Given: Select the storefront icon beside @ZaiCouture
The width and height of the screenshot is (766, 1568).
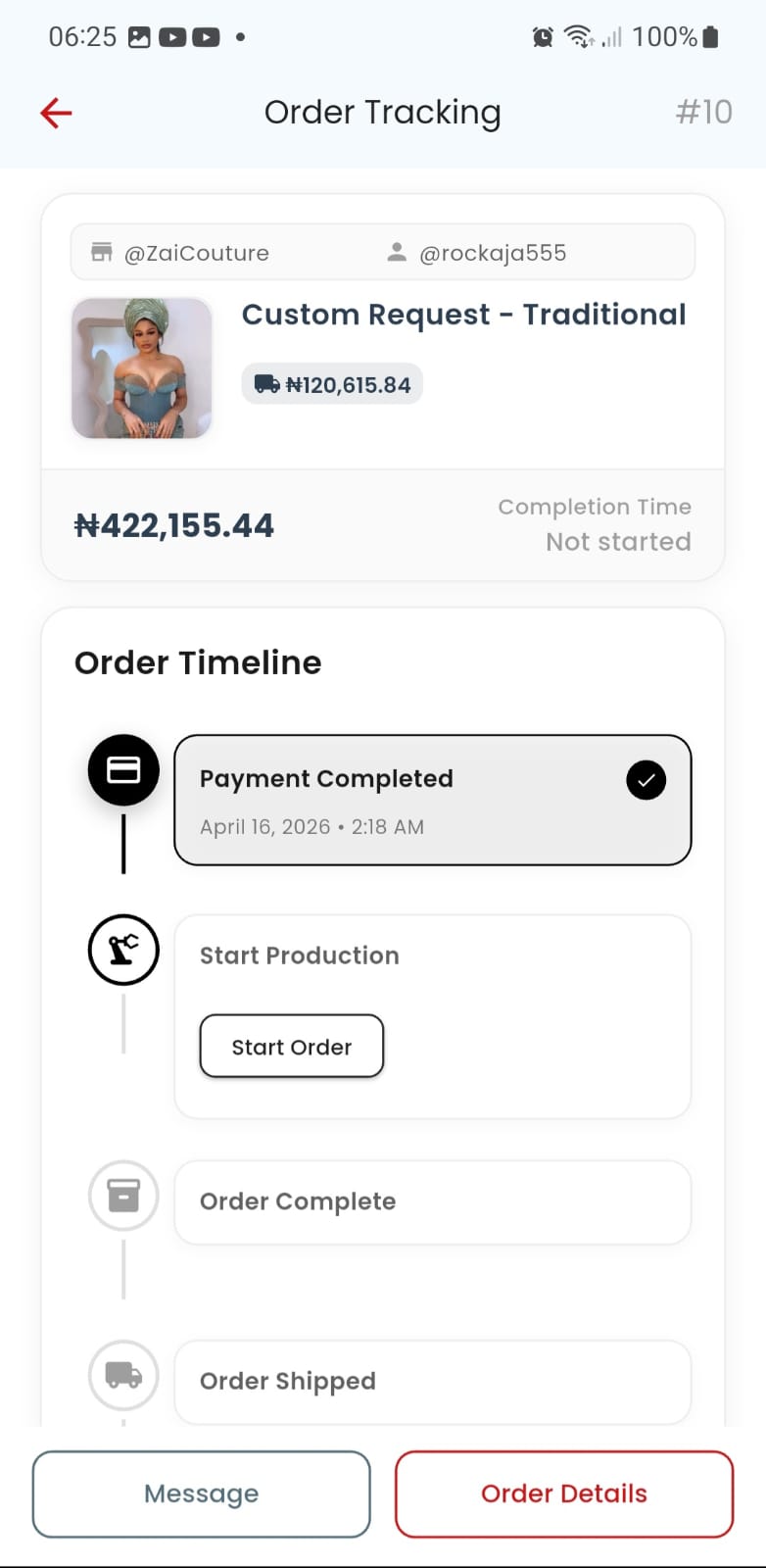Looking at the screenshot, I should tap(102, 252).
